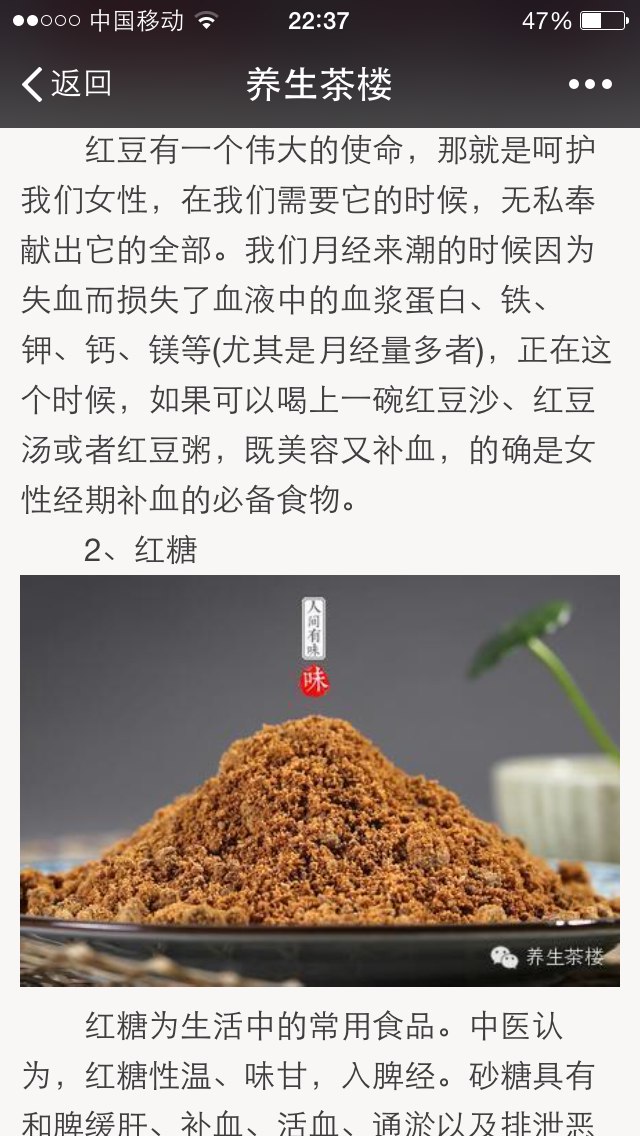Viewport: 640px width, 1136px height.
Task: Open the three-dot more options menu
Action: [590, 84]
